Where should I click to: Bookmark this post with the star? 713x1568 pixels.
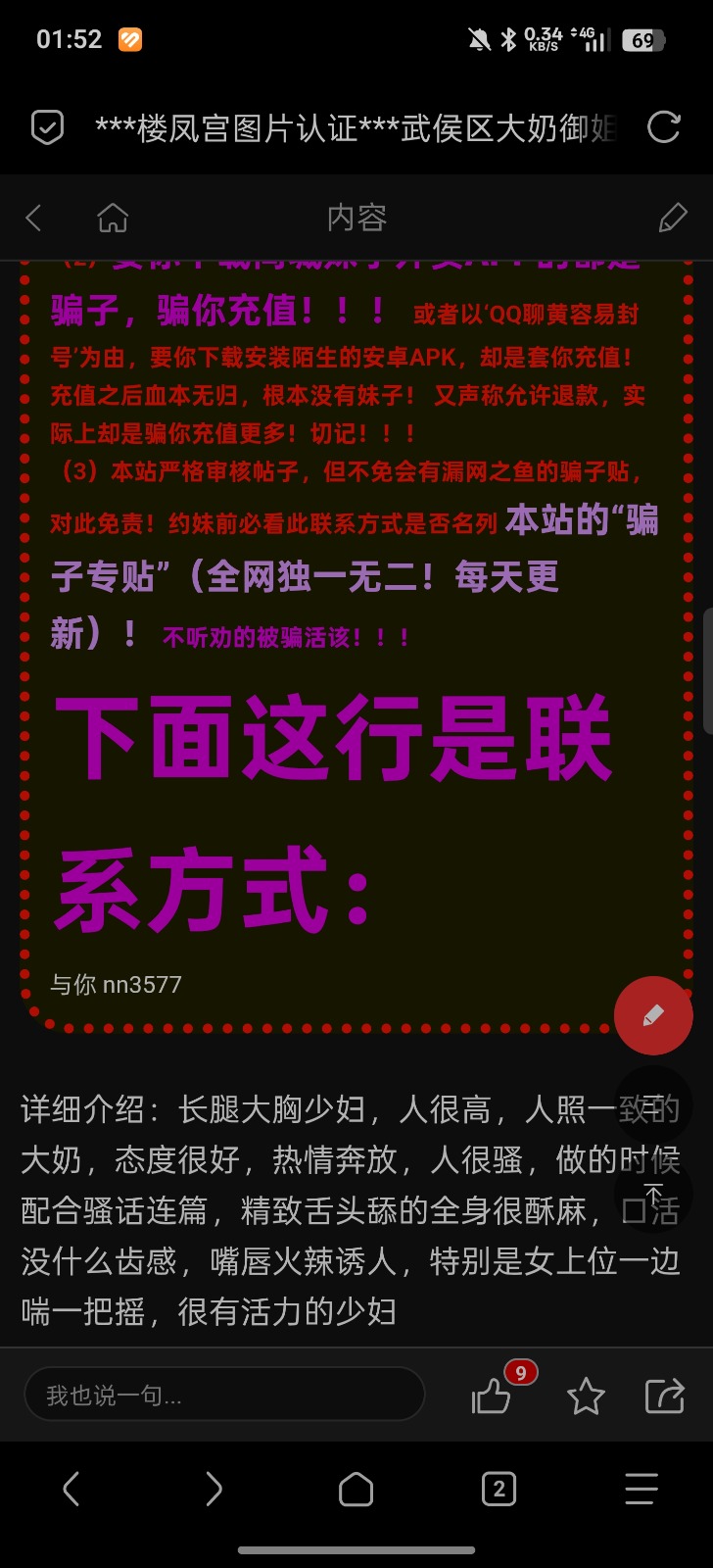[586, 1396]
